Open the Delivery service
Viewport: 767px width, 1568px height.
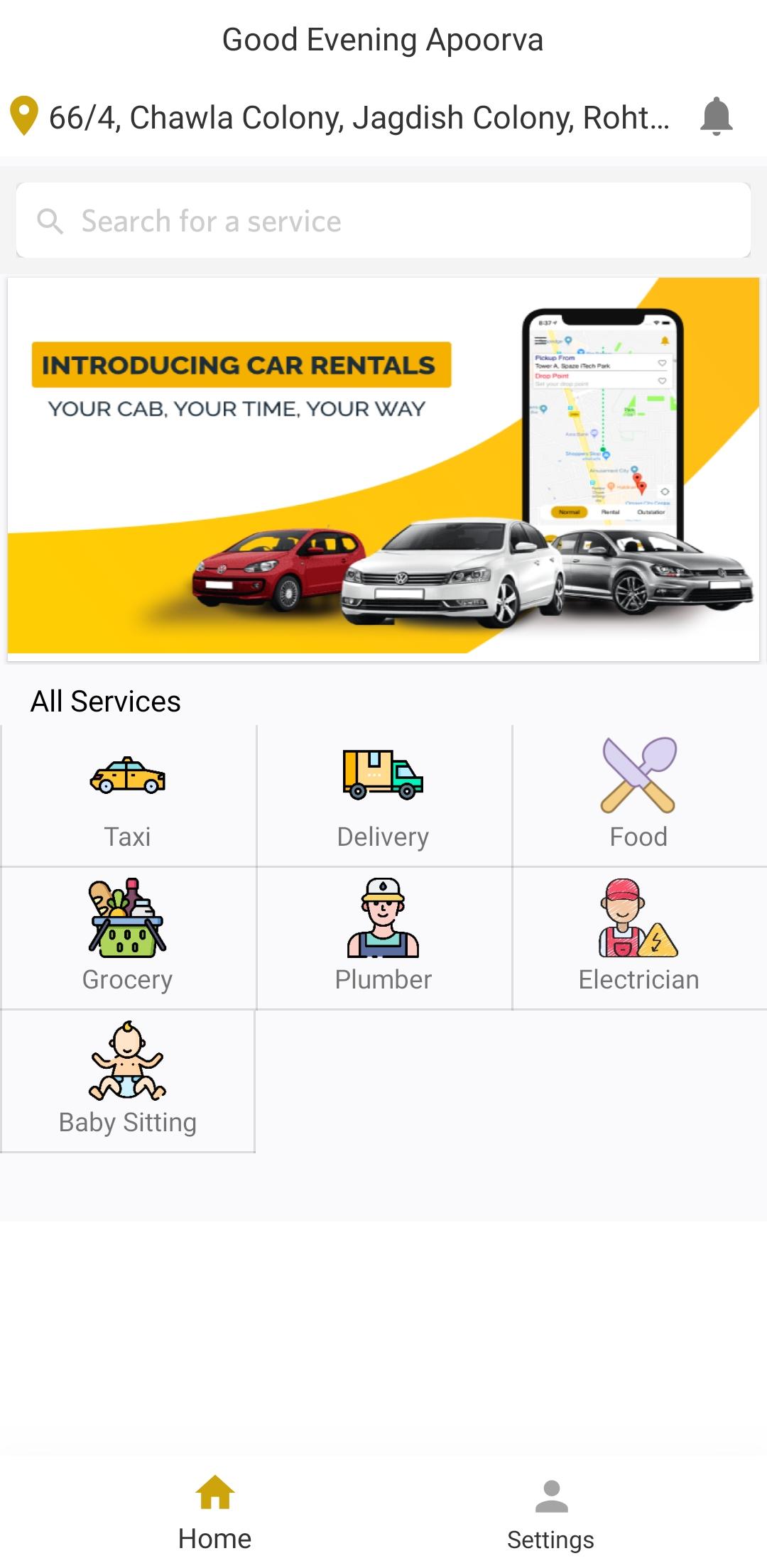click(383, 796)
